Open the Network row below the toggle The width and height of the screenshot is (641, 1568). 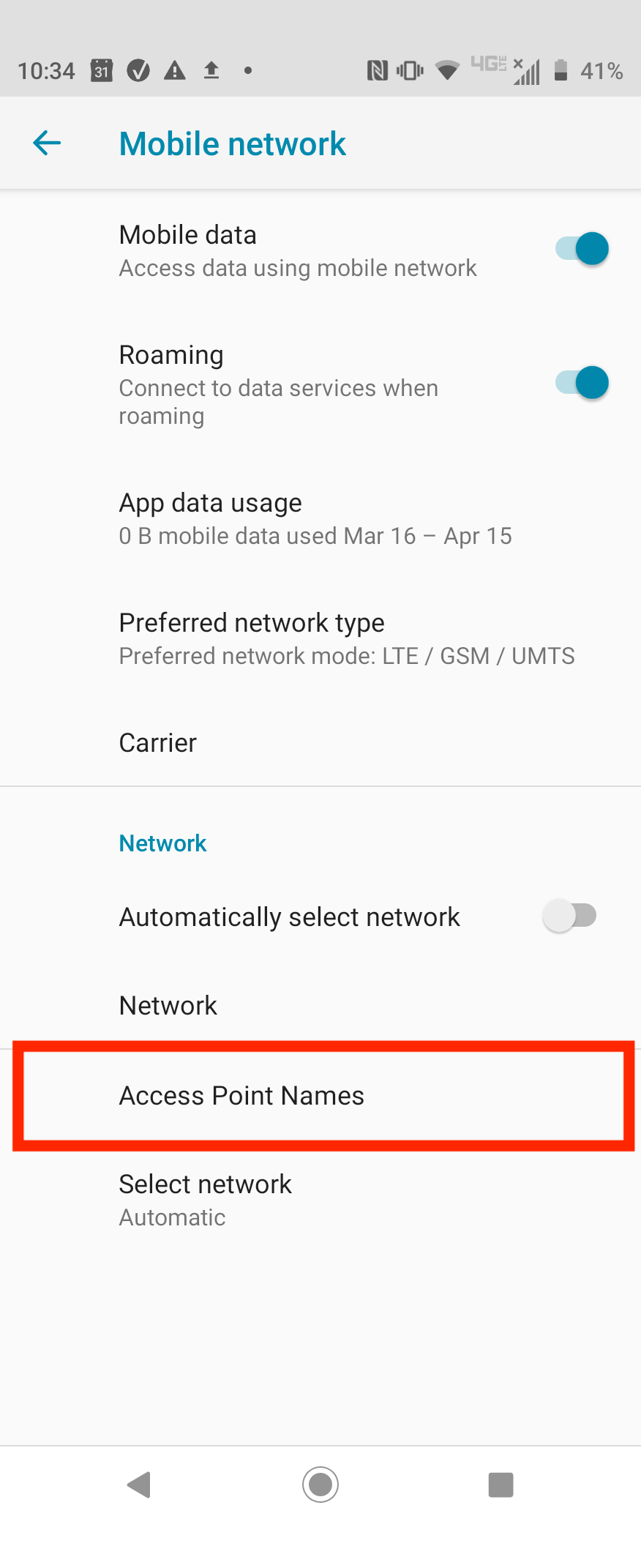168,1006
